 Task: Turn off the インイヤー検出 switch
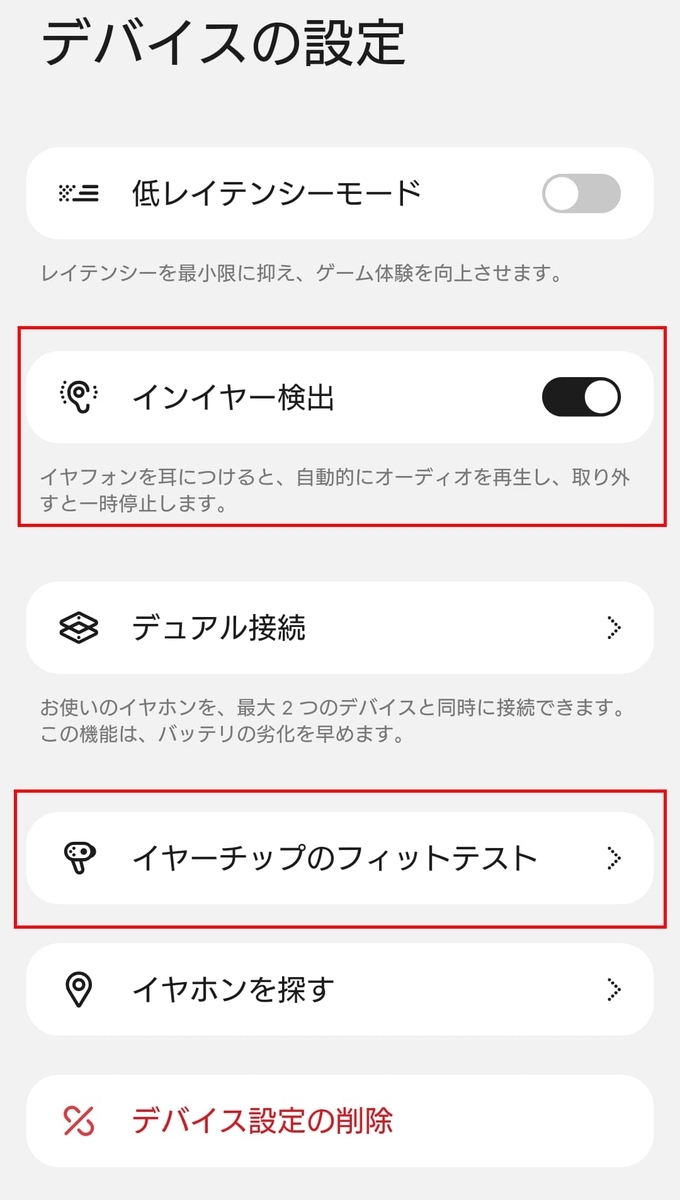pos(581,397)
